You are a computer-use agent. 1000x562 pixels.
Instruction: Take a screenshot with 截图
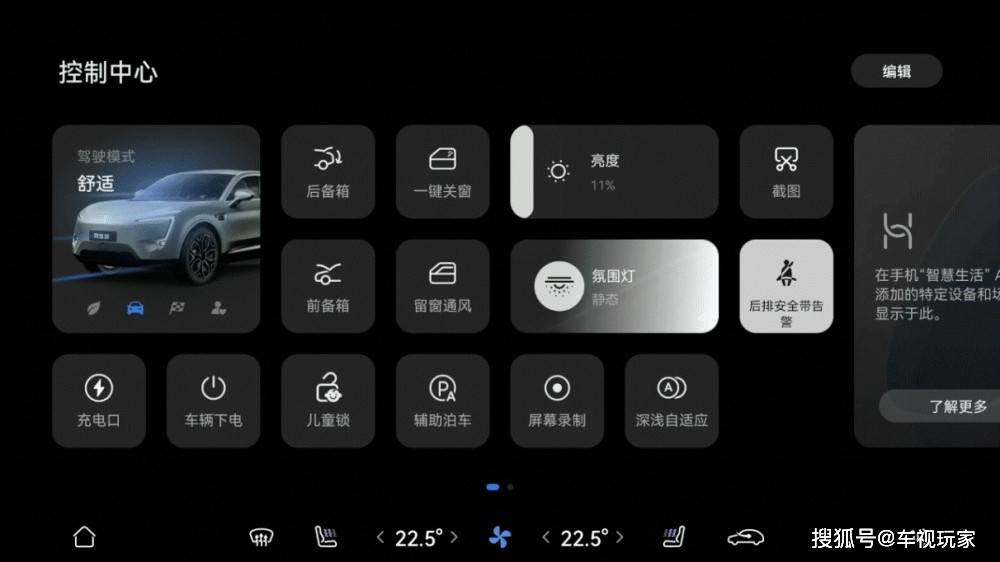(x=786, y=171)
